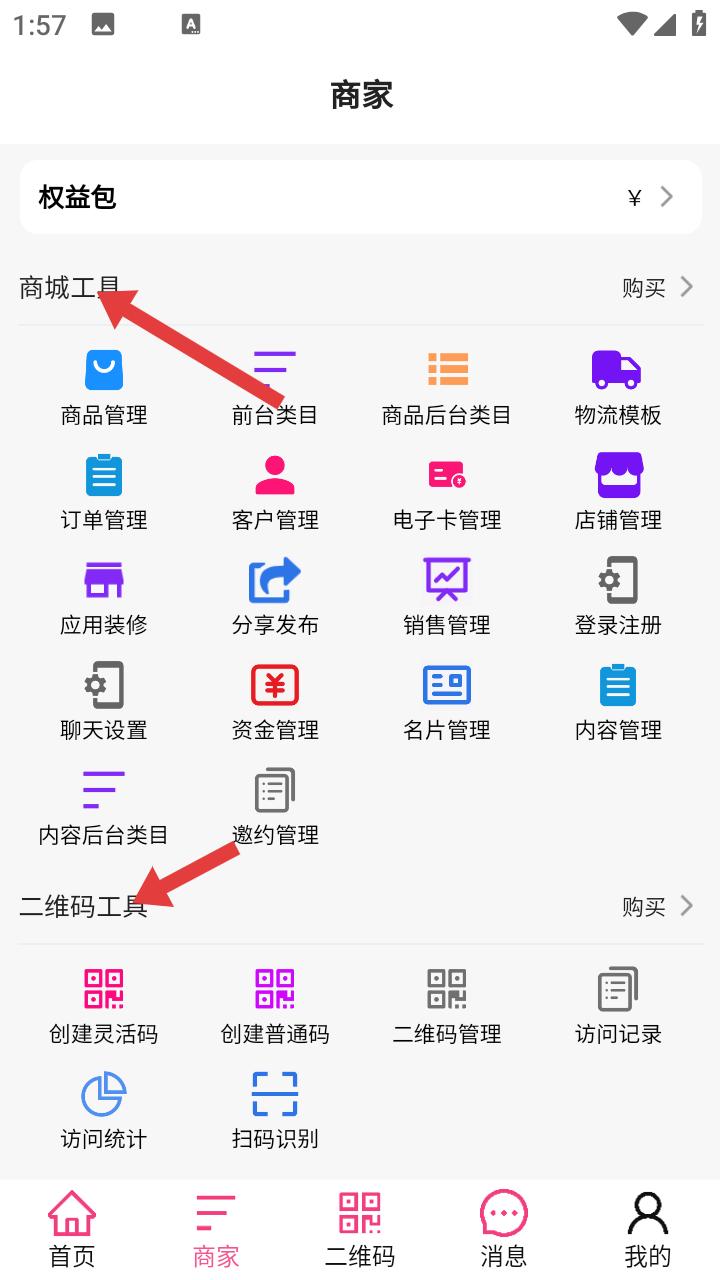Open 商品管理
The height and width of the screenshot is (1280, 720).
[104, 388]
